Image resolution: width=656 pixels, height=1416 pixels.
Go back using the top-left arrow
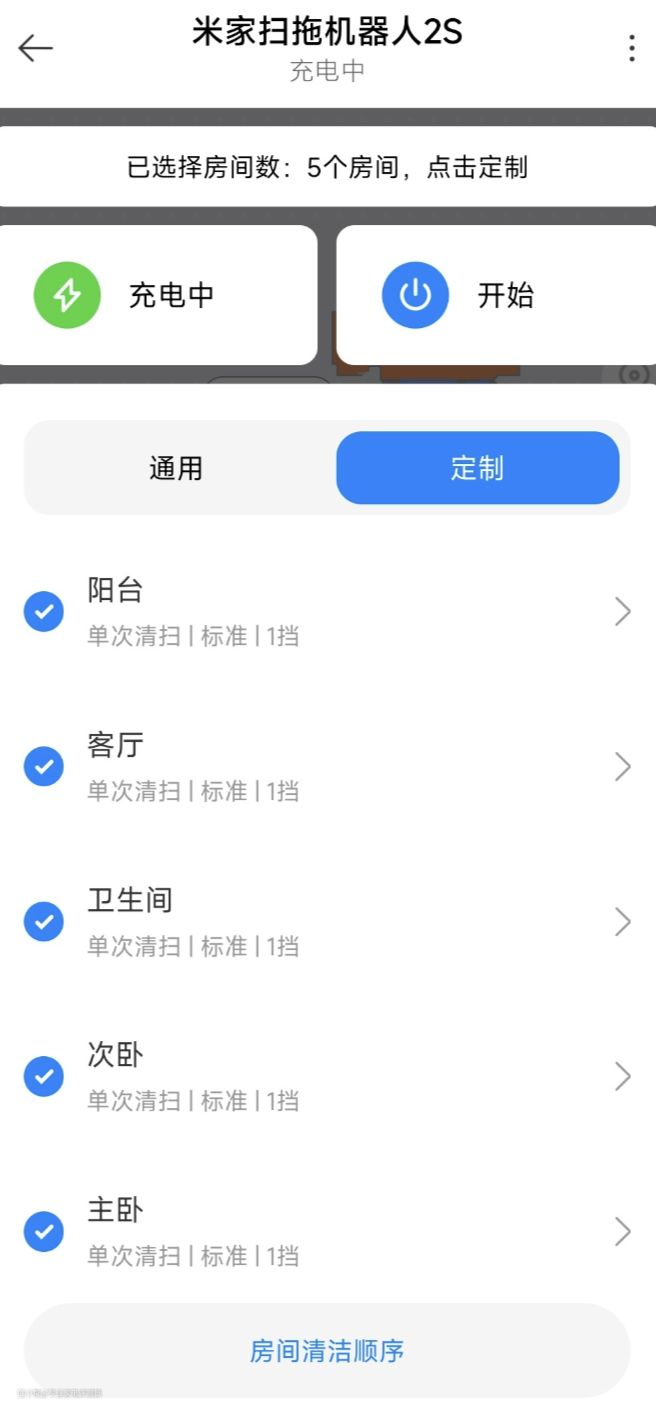click(x=36, y=47)
